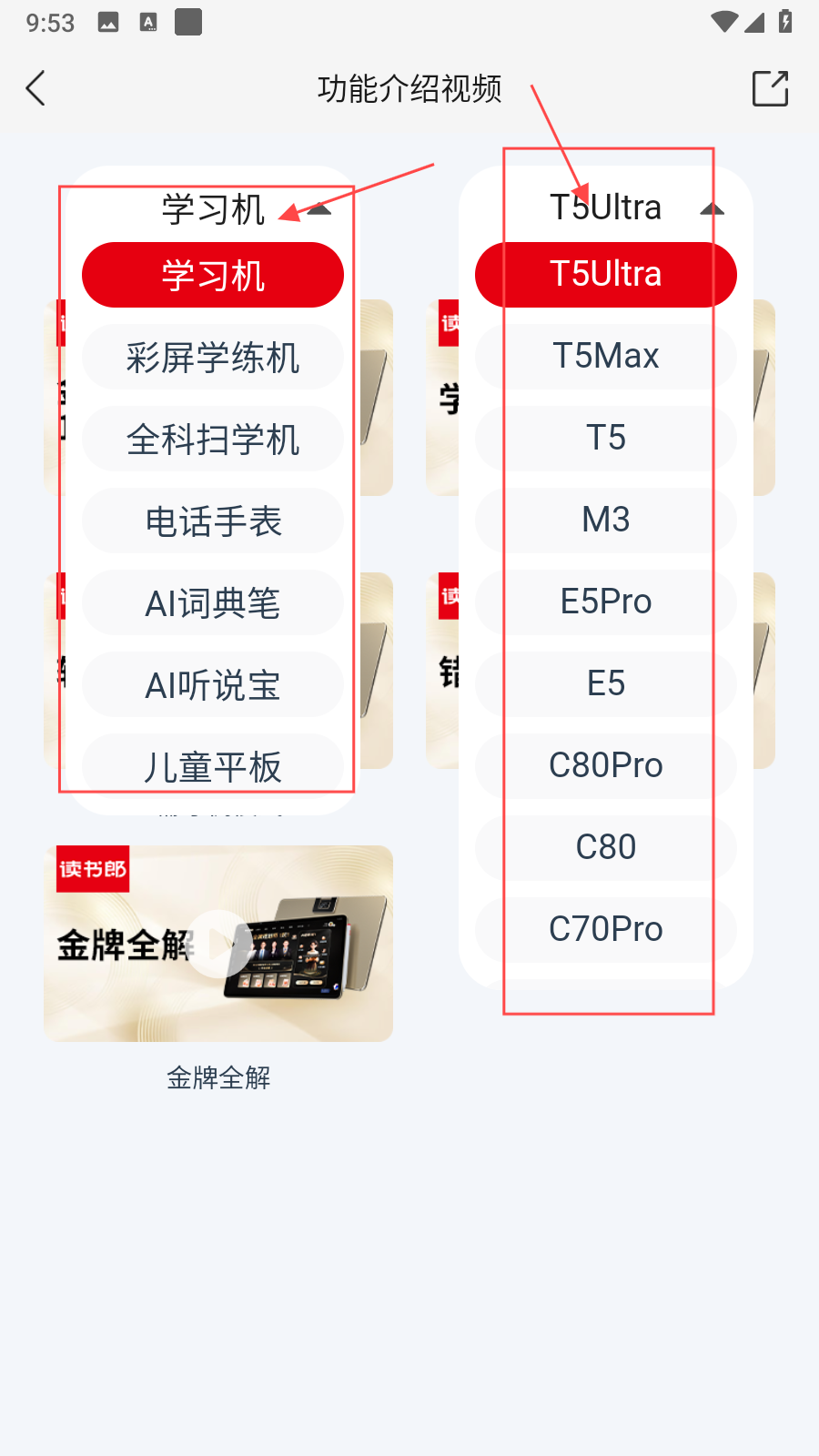
Task: Select 彩屏学练机 category
Action: (213, 358)
